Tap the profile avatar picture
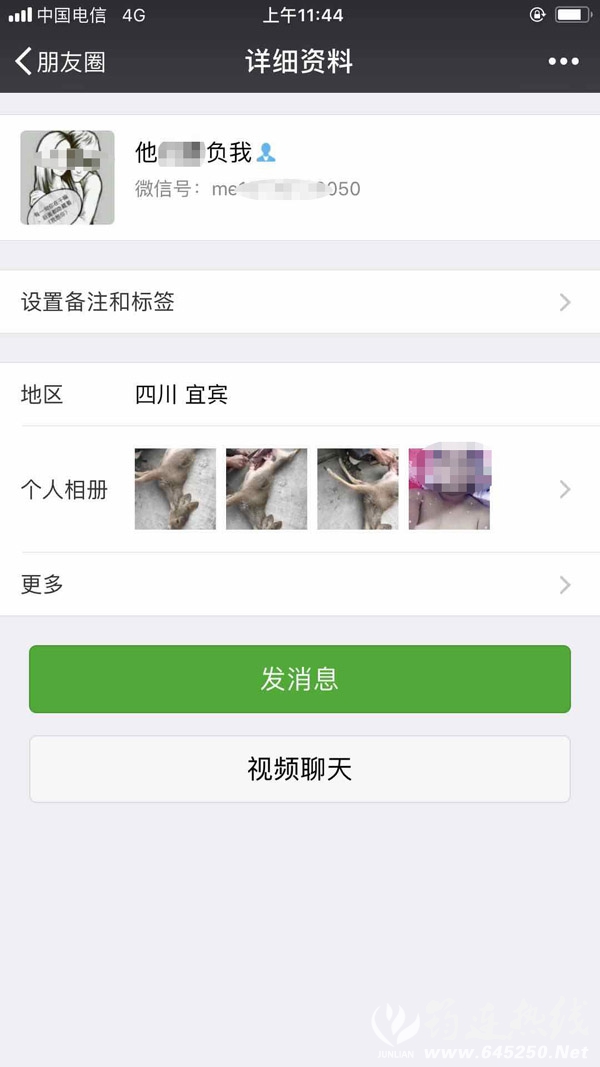The height and width of the screenshot is (1067, 600). pos(67,177)
